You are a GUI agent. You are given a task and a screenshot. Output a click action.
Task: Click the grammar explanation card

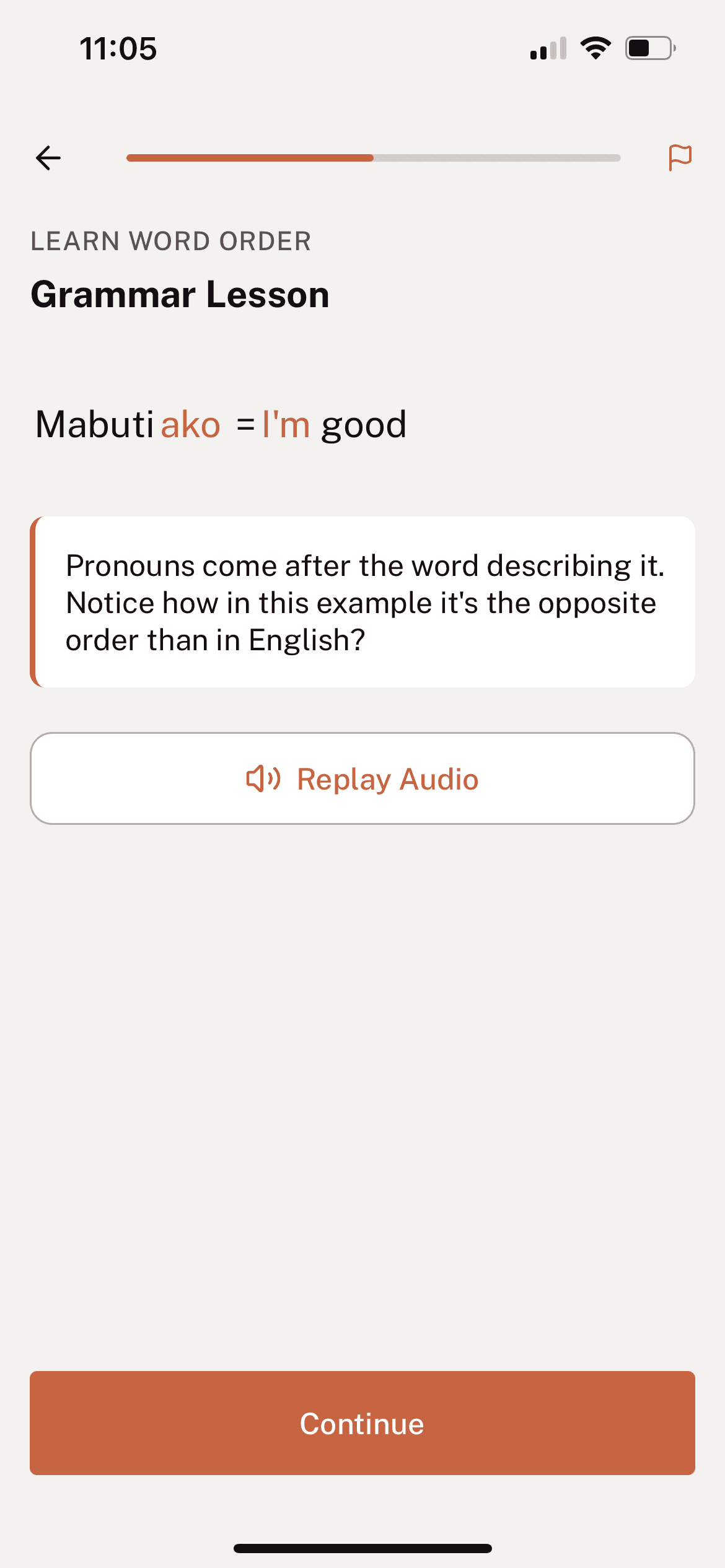tap(362, 601)
